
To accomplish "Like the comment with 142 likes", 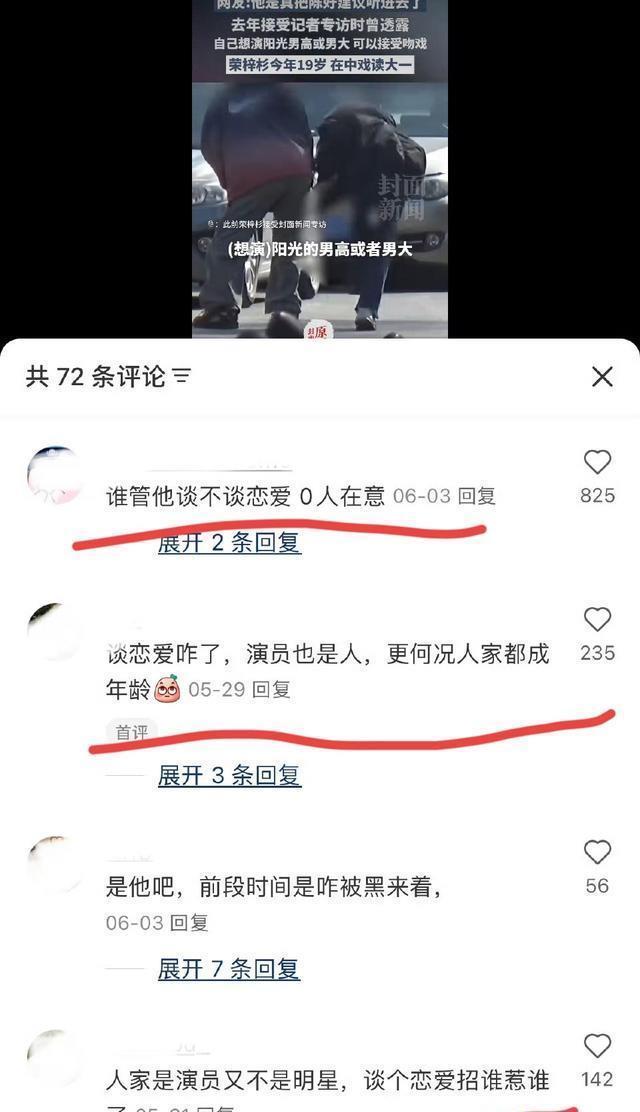I will 597,1046.
